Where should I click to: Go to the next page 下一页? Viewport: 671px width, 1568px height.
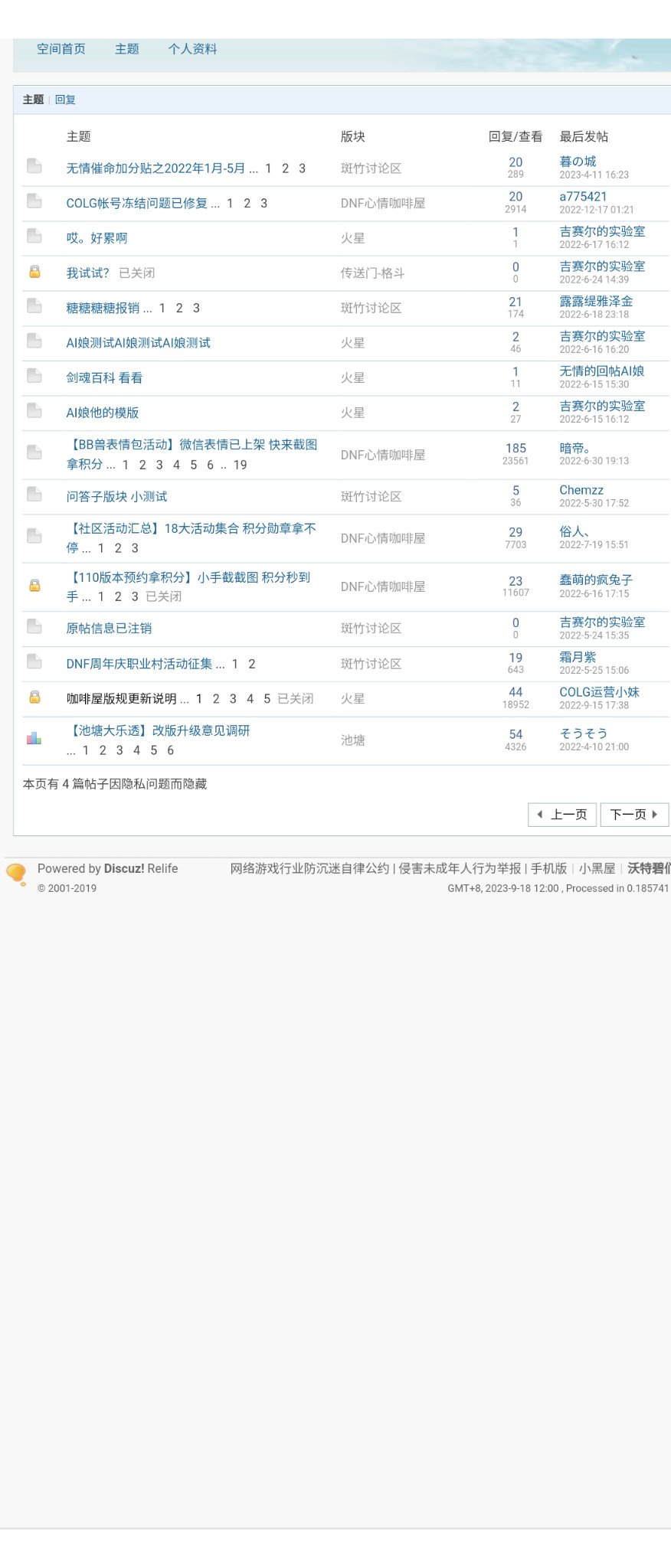tap(633, 814)
